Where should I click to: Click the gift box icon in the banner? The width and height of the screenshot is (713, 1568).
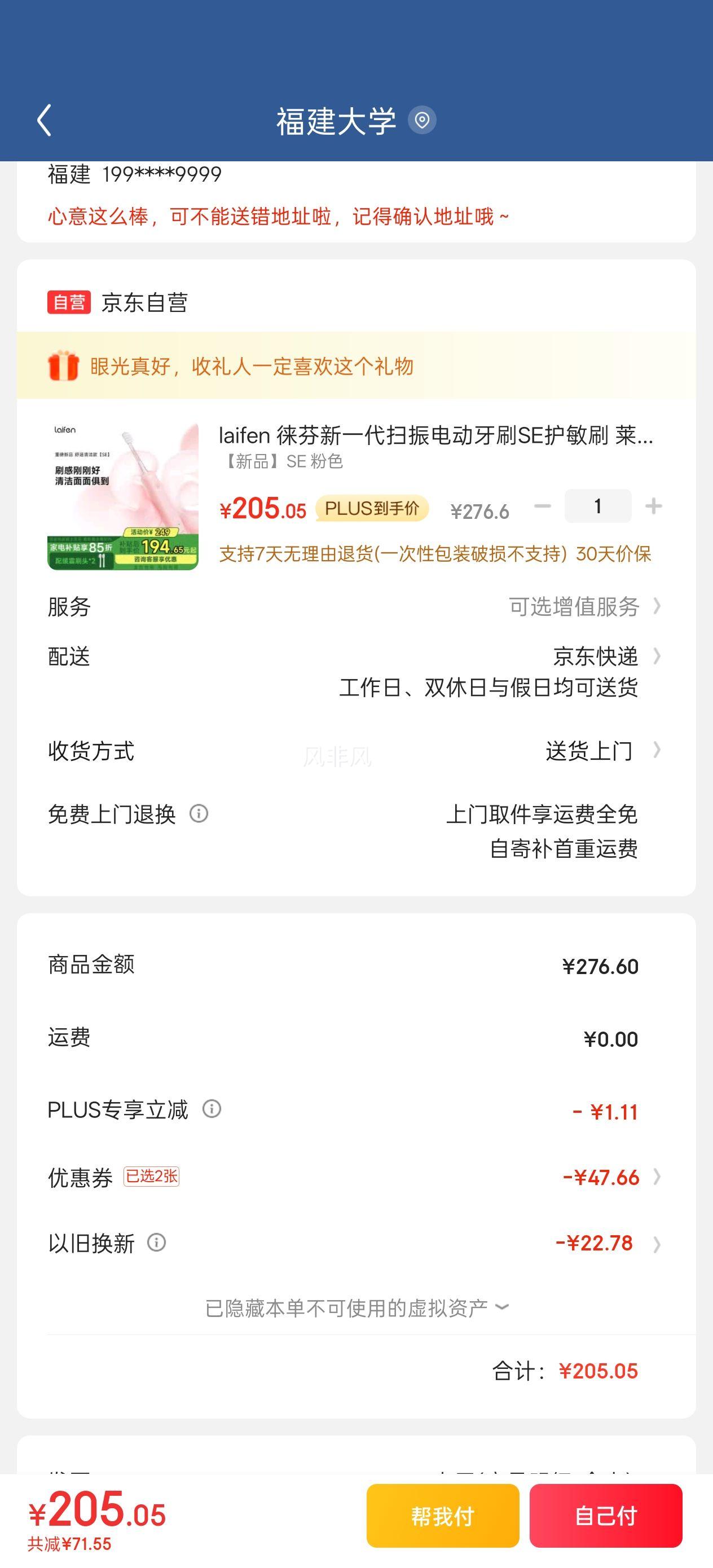pyautogui.click(x=64, y=366)
